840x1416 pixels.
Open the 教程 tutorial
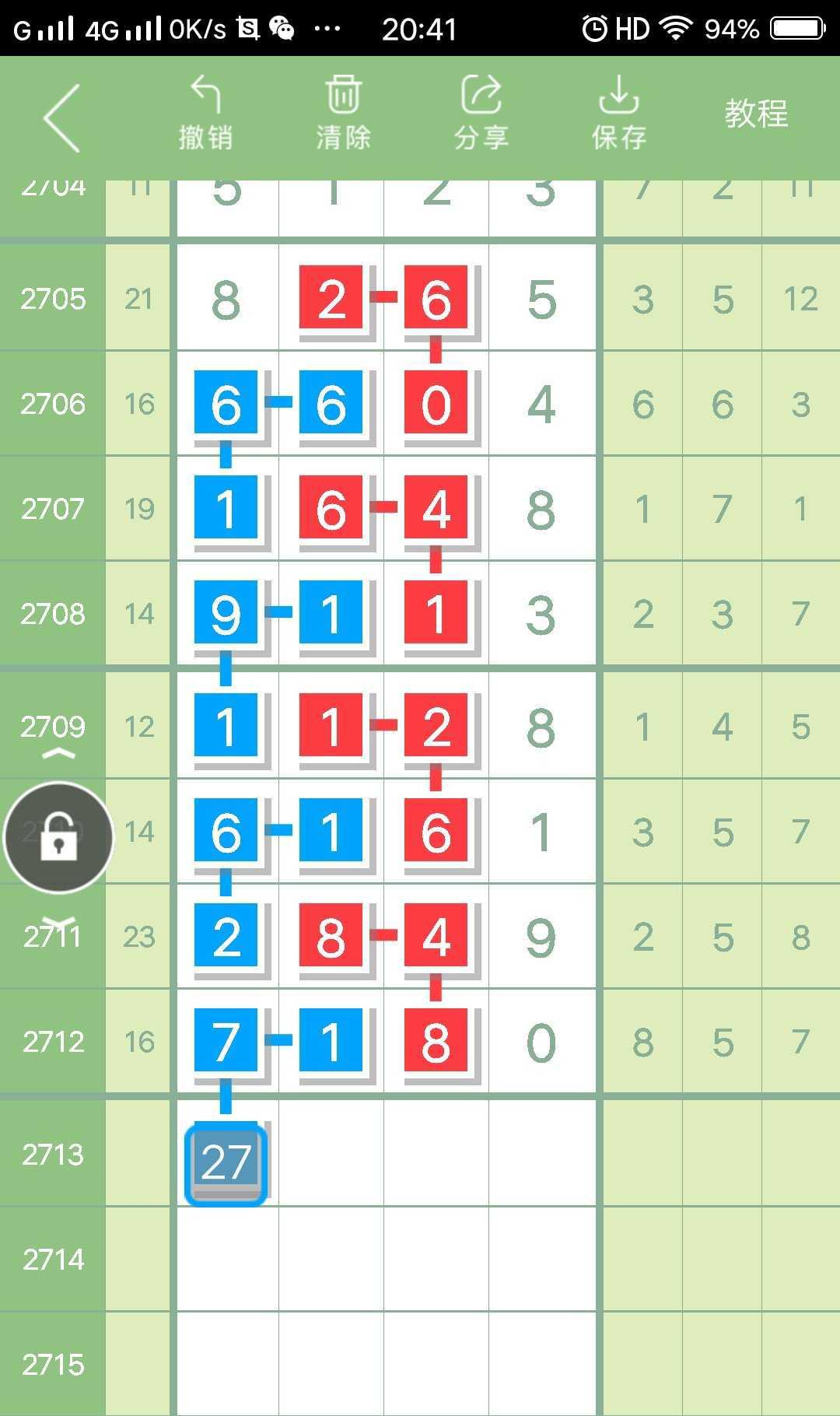pyautogui.click(x=756, y=114)
